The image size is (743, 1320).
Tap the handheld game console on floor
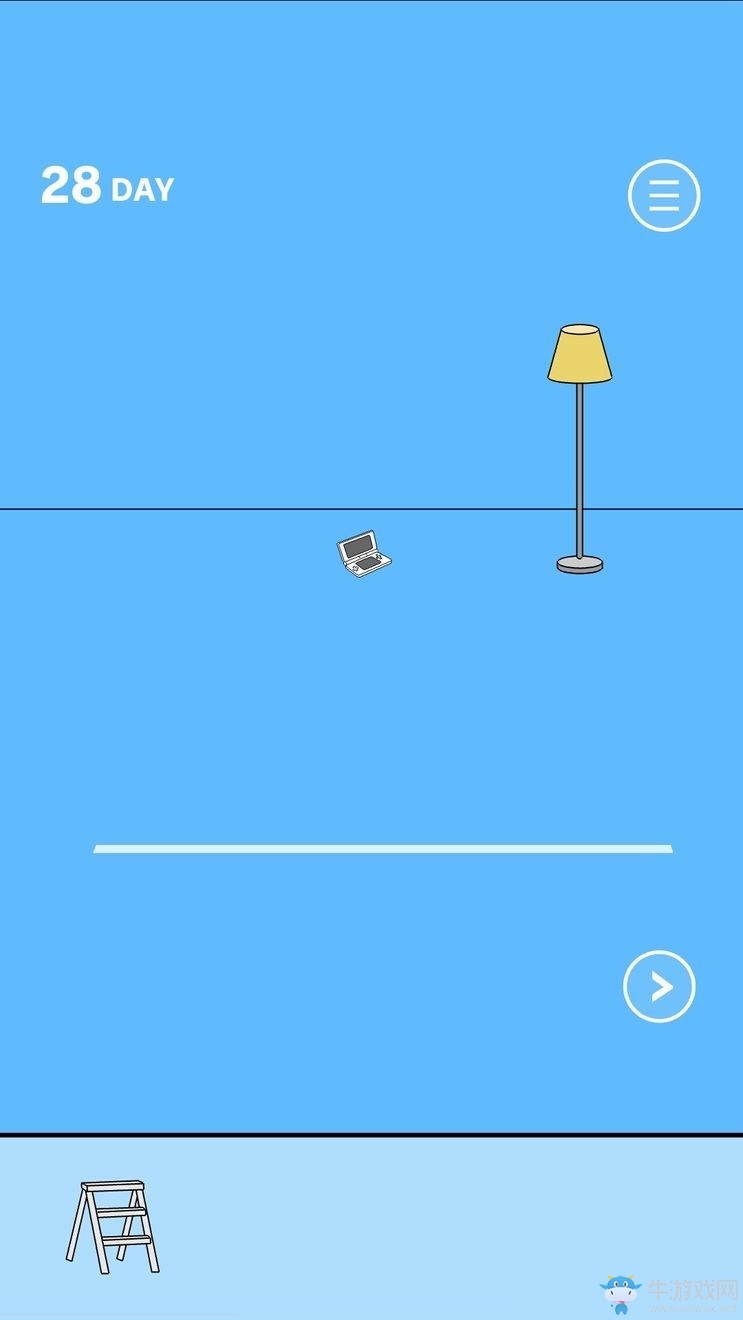pyautogui.click(x=364, y=555)
